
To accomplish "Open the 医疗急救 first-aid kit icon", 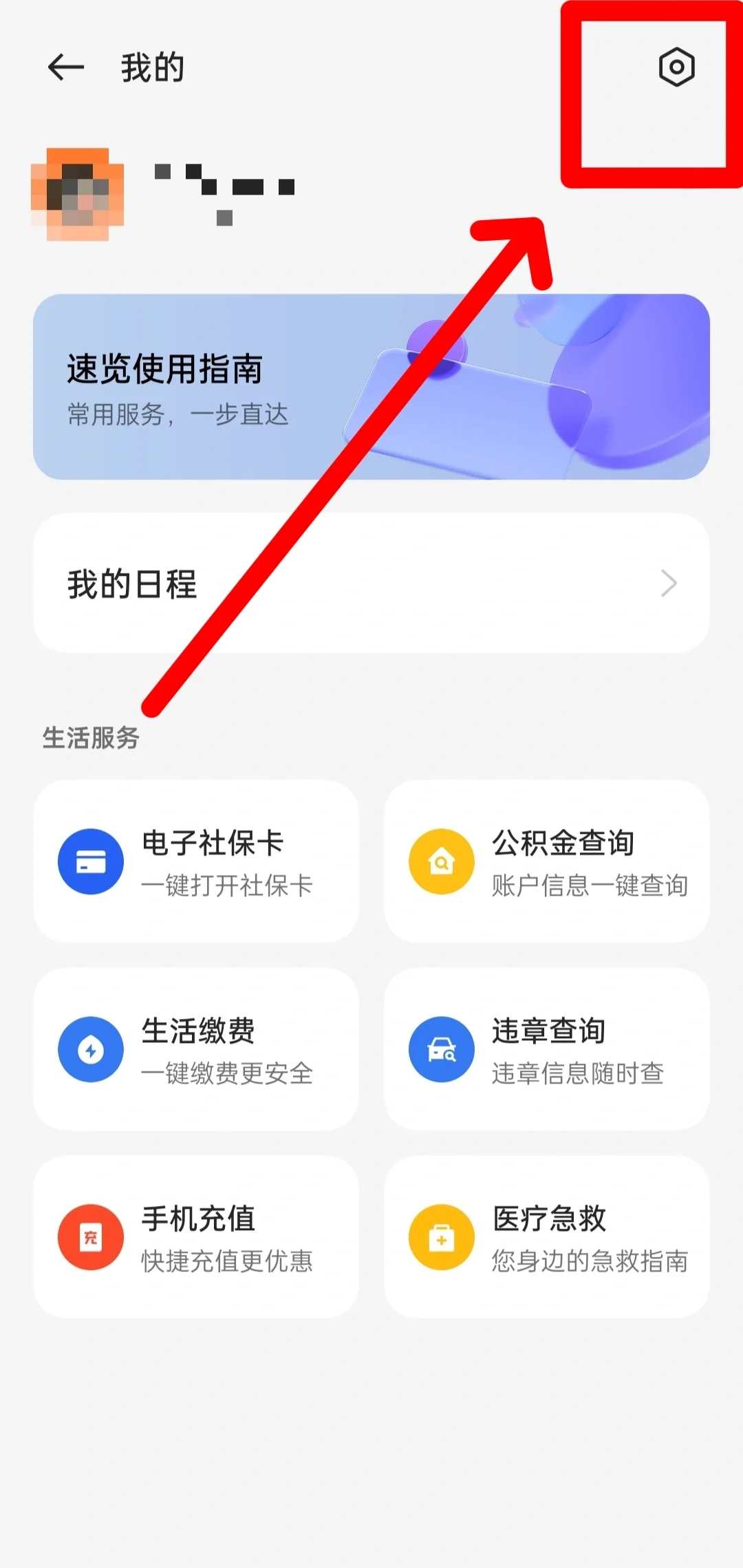I will pyautogui.click(x=441, y=1236).
